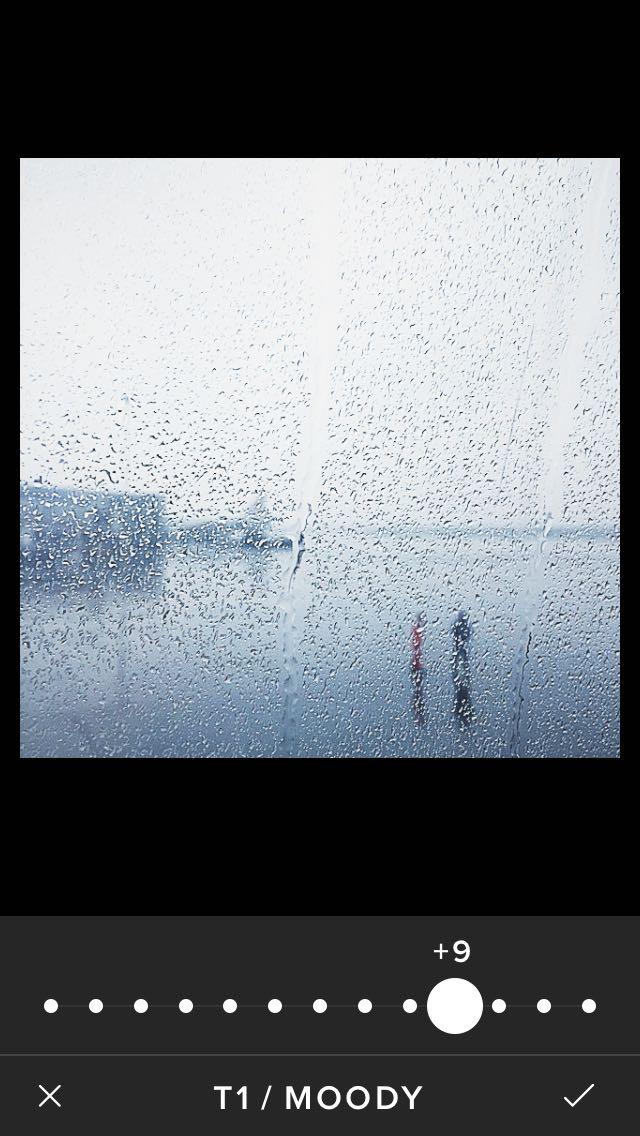Viewport: 640px width, 1136px height.
Task: Tap the slider dot right after the +9 handle
Action: [x=499, y=1006]
